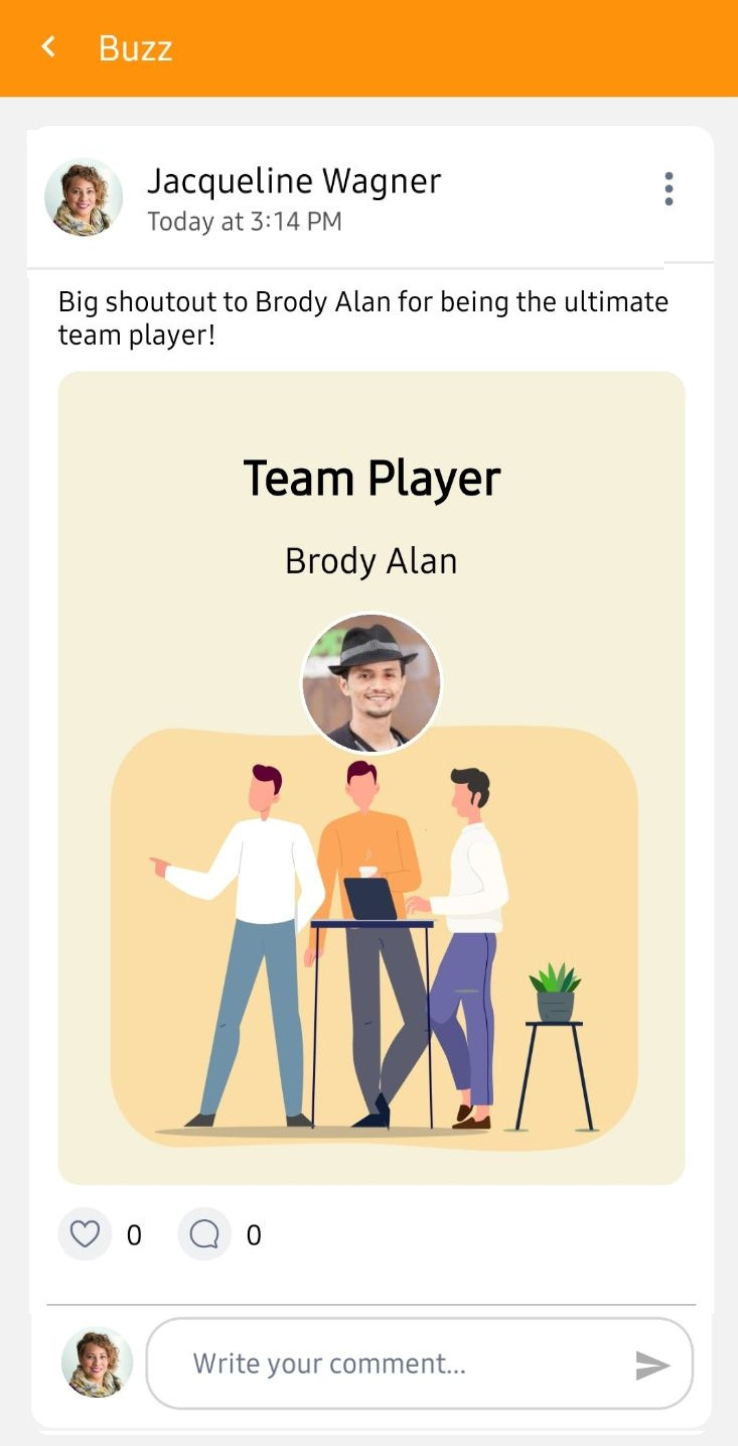Tap the comment bubble icon

point(204,1234)
